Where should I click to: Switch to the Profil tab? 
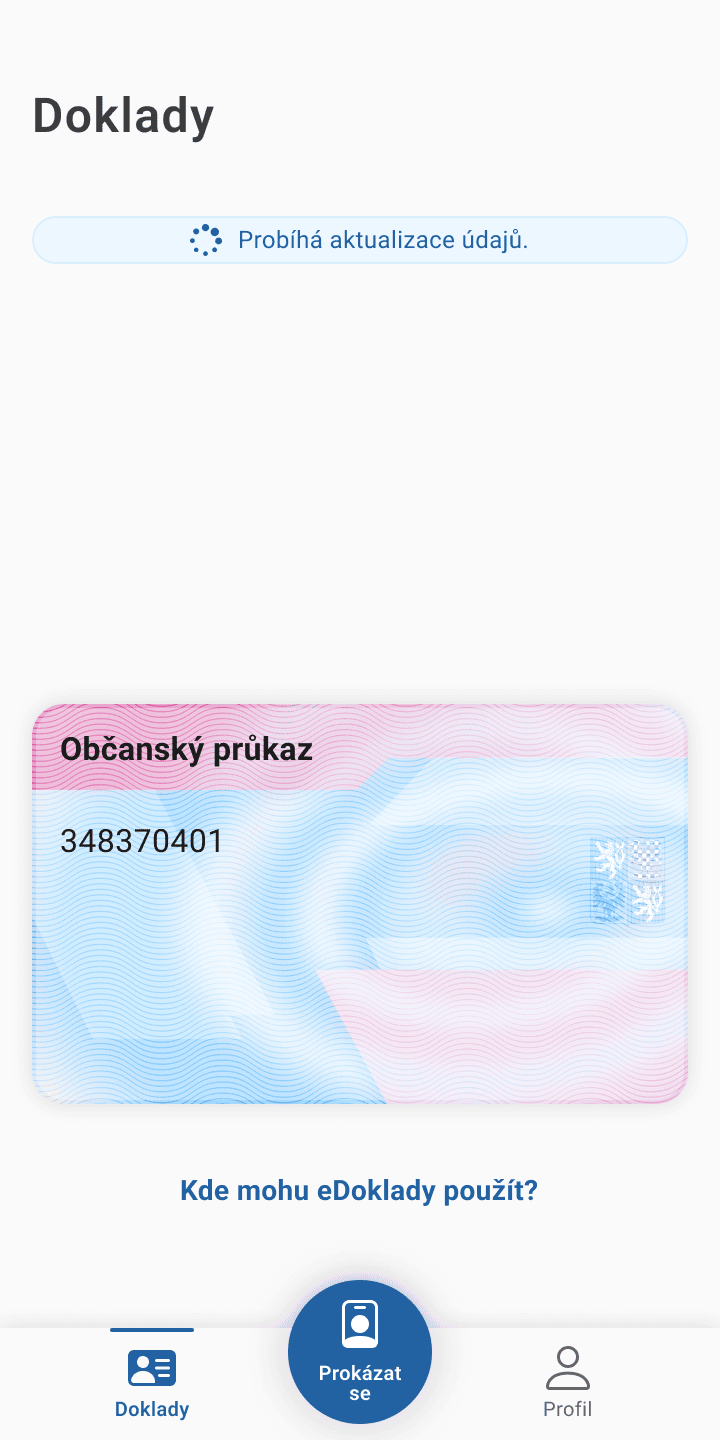pos(567,1381)
